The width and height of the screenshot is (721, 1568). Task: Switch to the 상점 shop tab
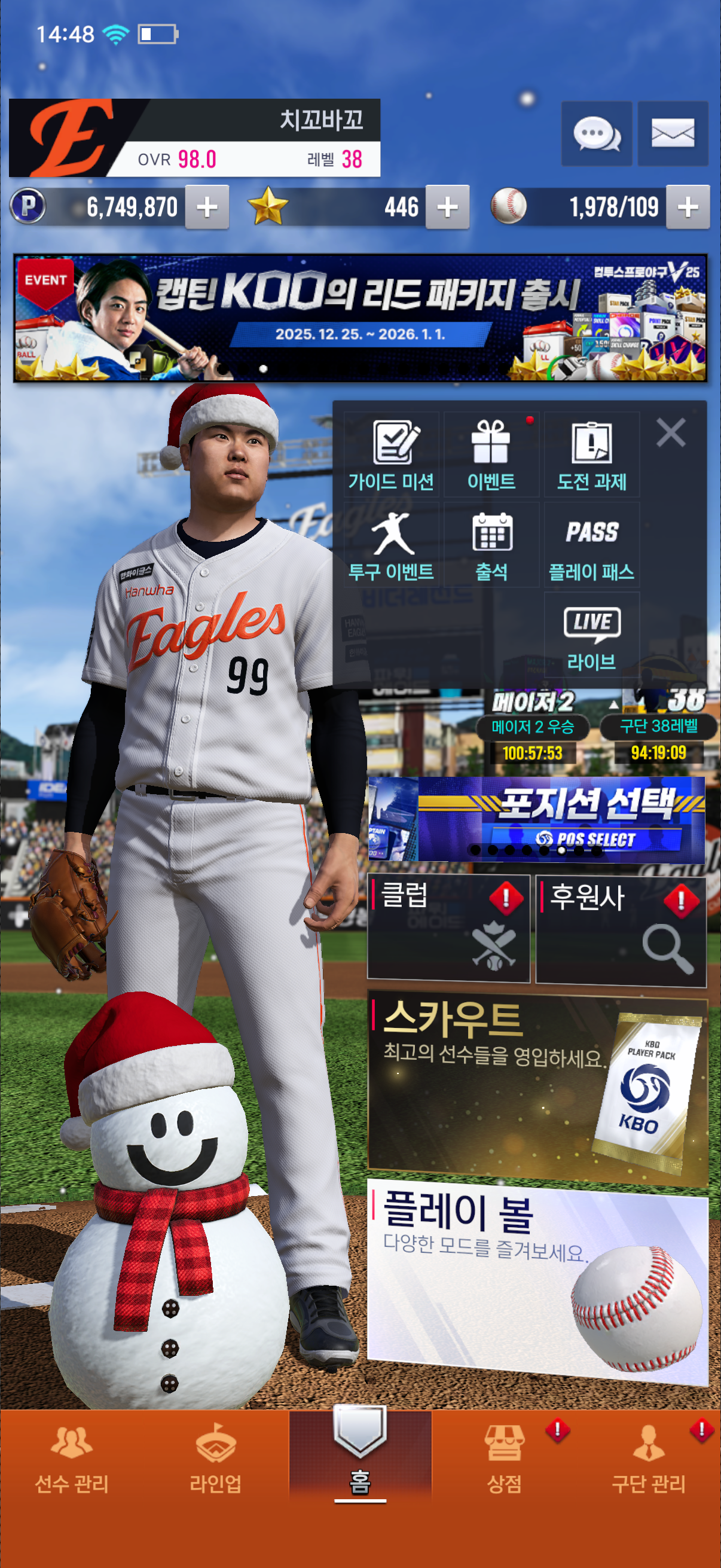pyautogui.click(x=504, y=1460)
